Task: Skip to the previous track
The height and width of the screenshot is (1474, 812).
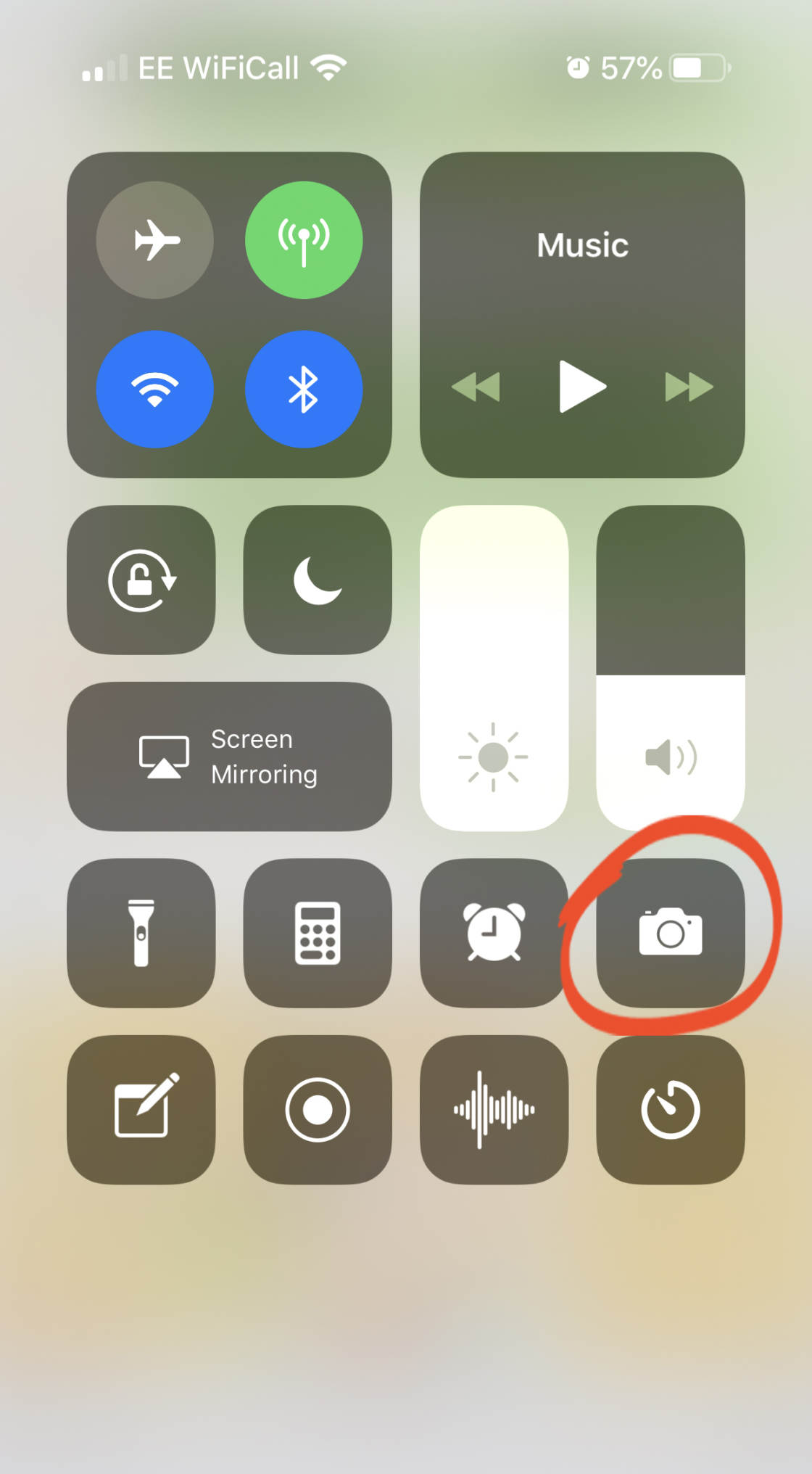Action: pyautogui.click(x=476, y=387)
